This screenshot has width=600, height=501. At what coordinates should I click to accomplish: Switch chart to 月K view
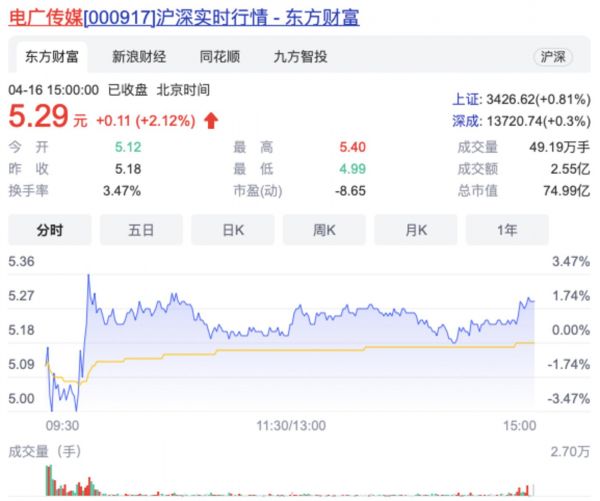pos(416,230)
